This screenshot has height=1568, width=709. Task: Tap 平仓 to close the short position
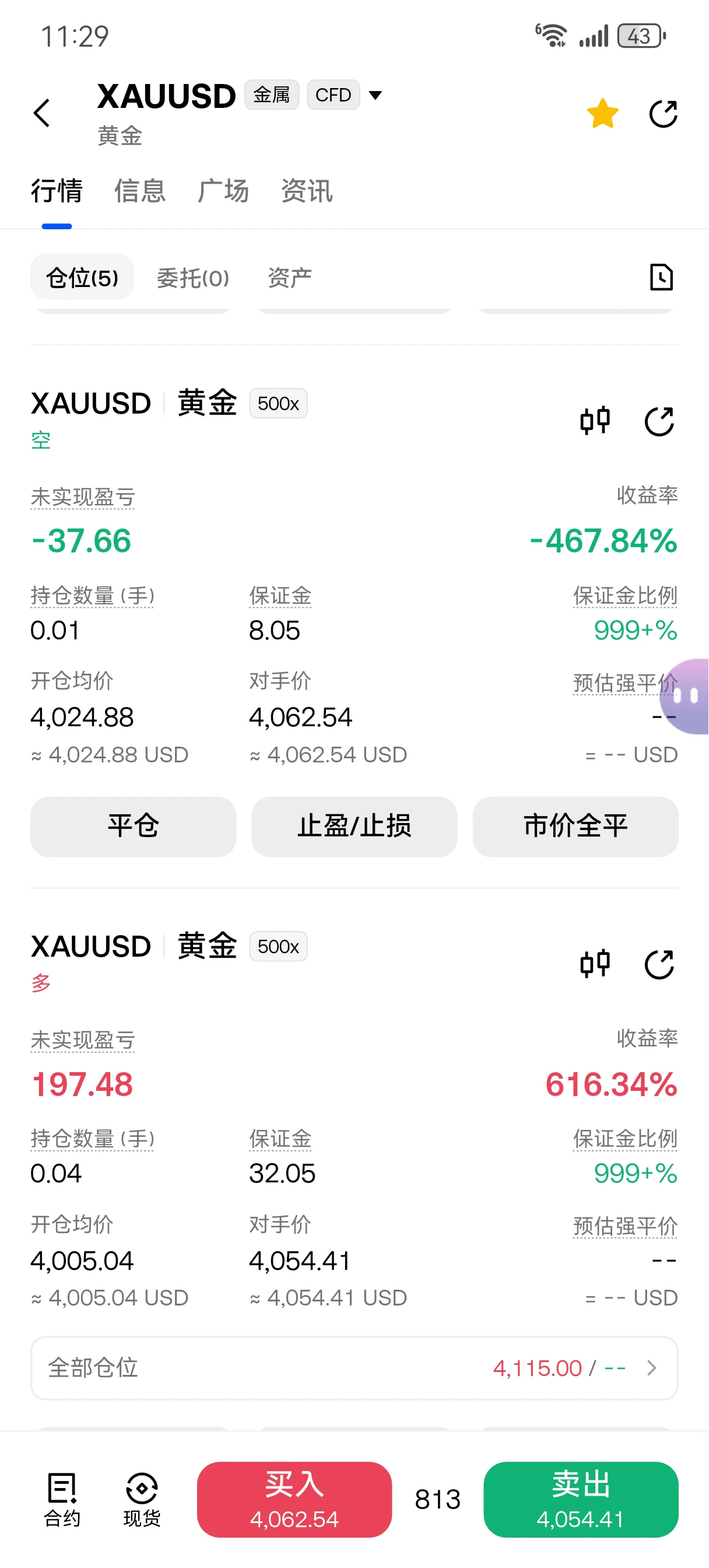pos(134,827)
